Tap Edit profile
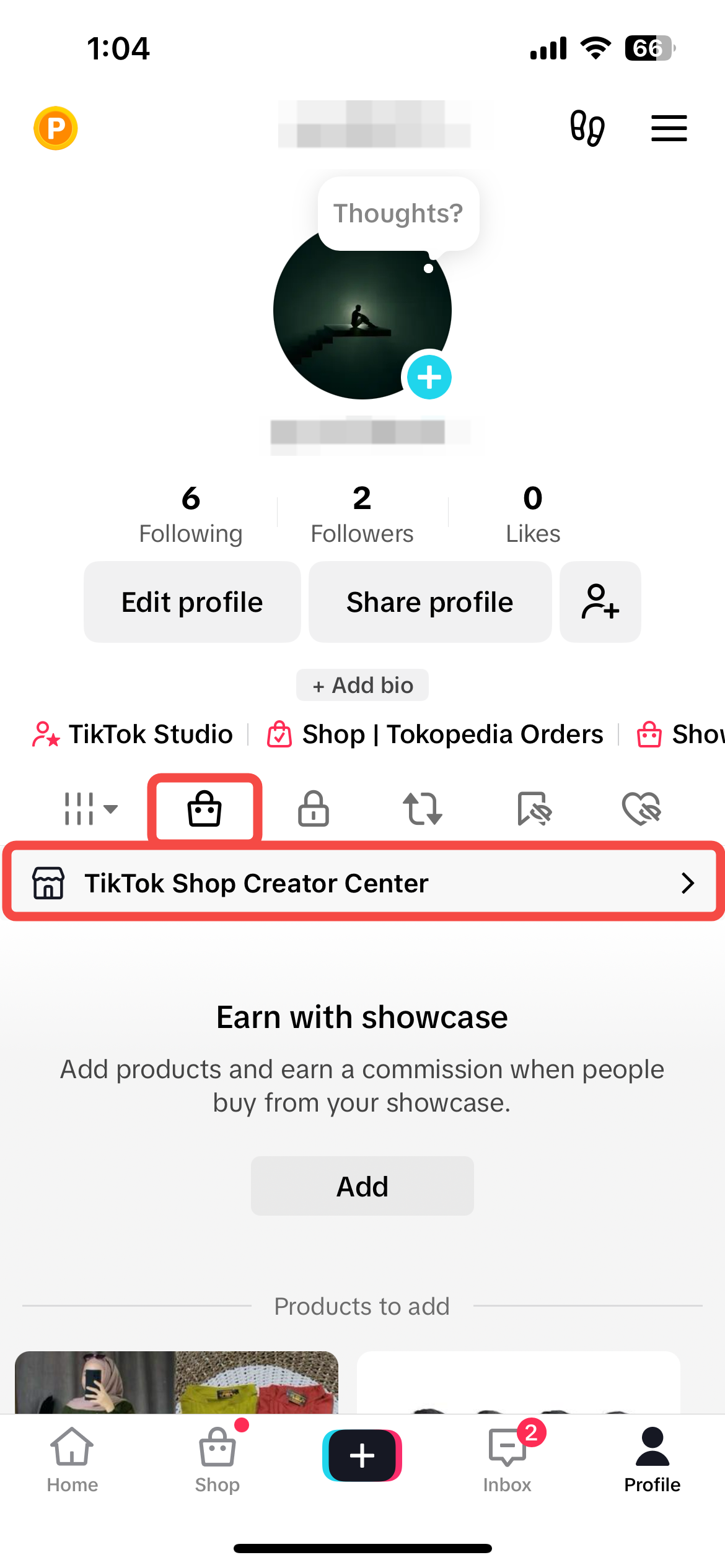This screenshot has width=725, height=1568. pyautogui.click(x=192, y=602)
